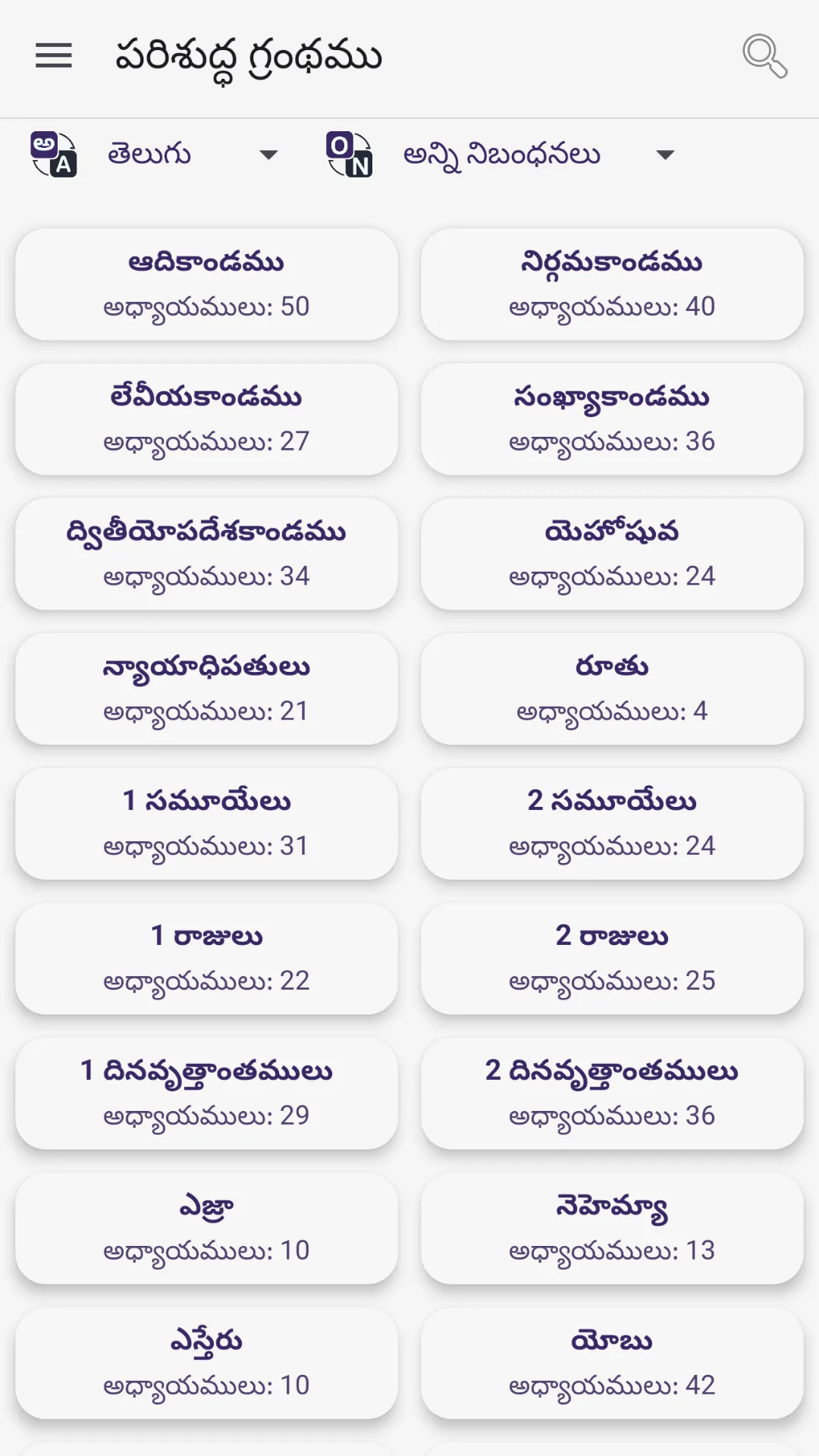
Task: Select the సంఖ్యాకాండము book card
Action: point(612,419)
